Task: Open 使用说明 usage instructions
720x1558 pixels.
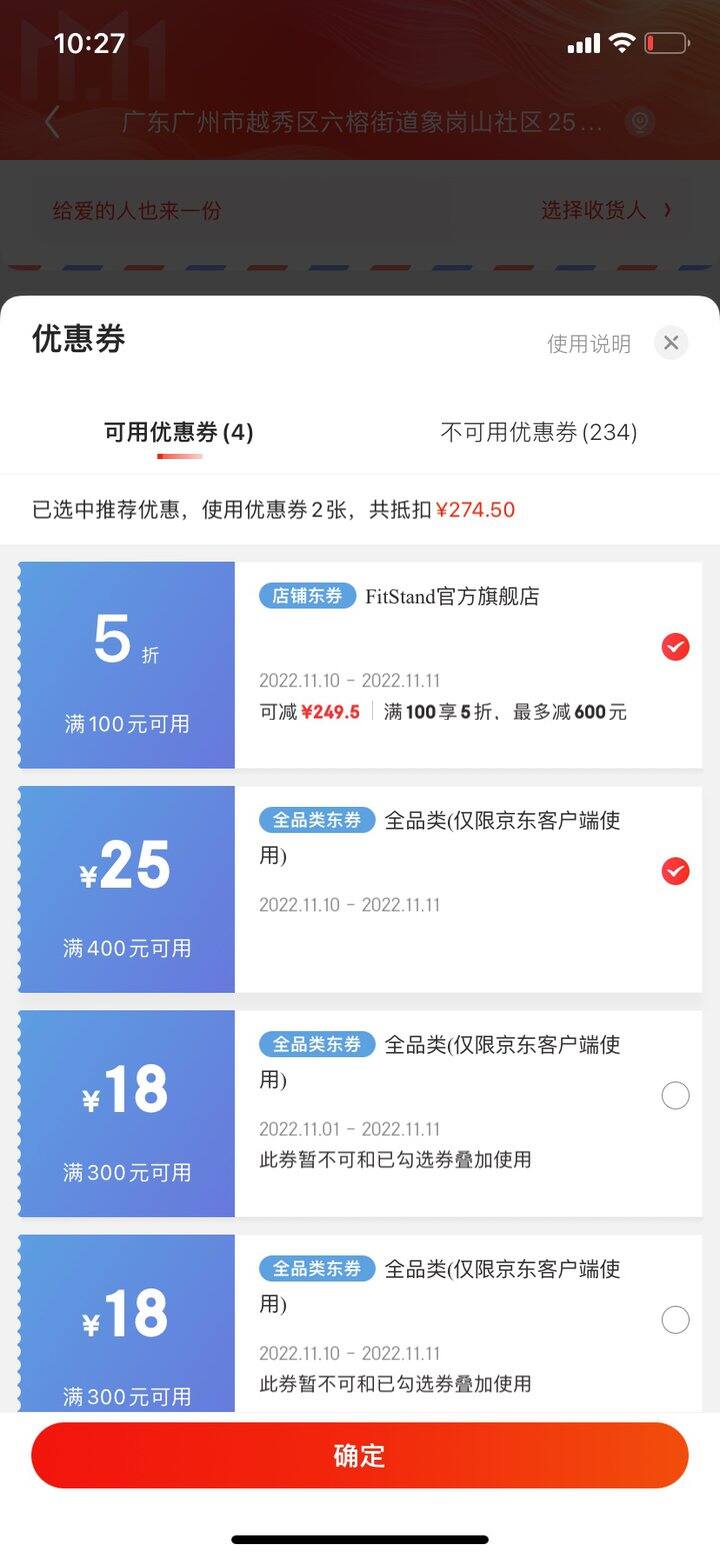Action: tap(589, 344)
